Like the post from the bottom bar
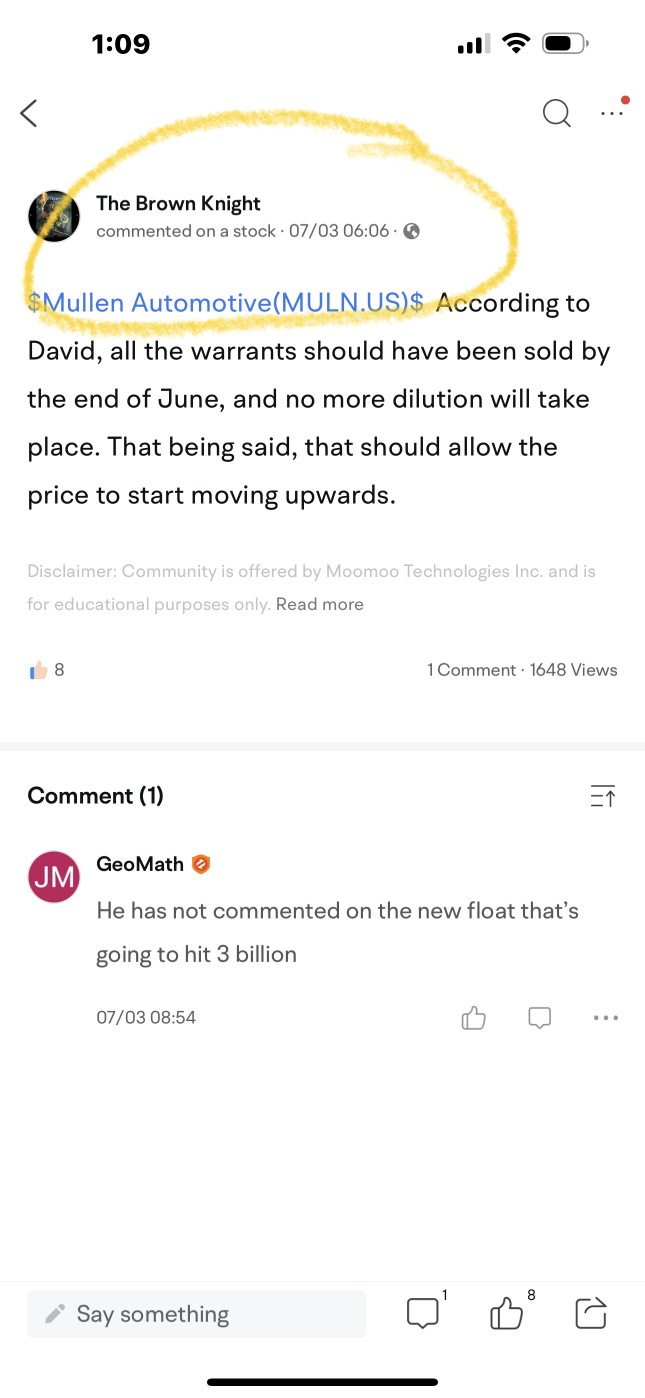645x1398 pixels. [507, 1313]
